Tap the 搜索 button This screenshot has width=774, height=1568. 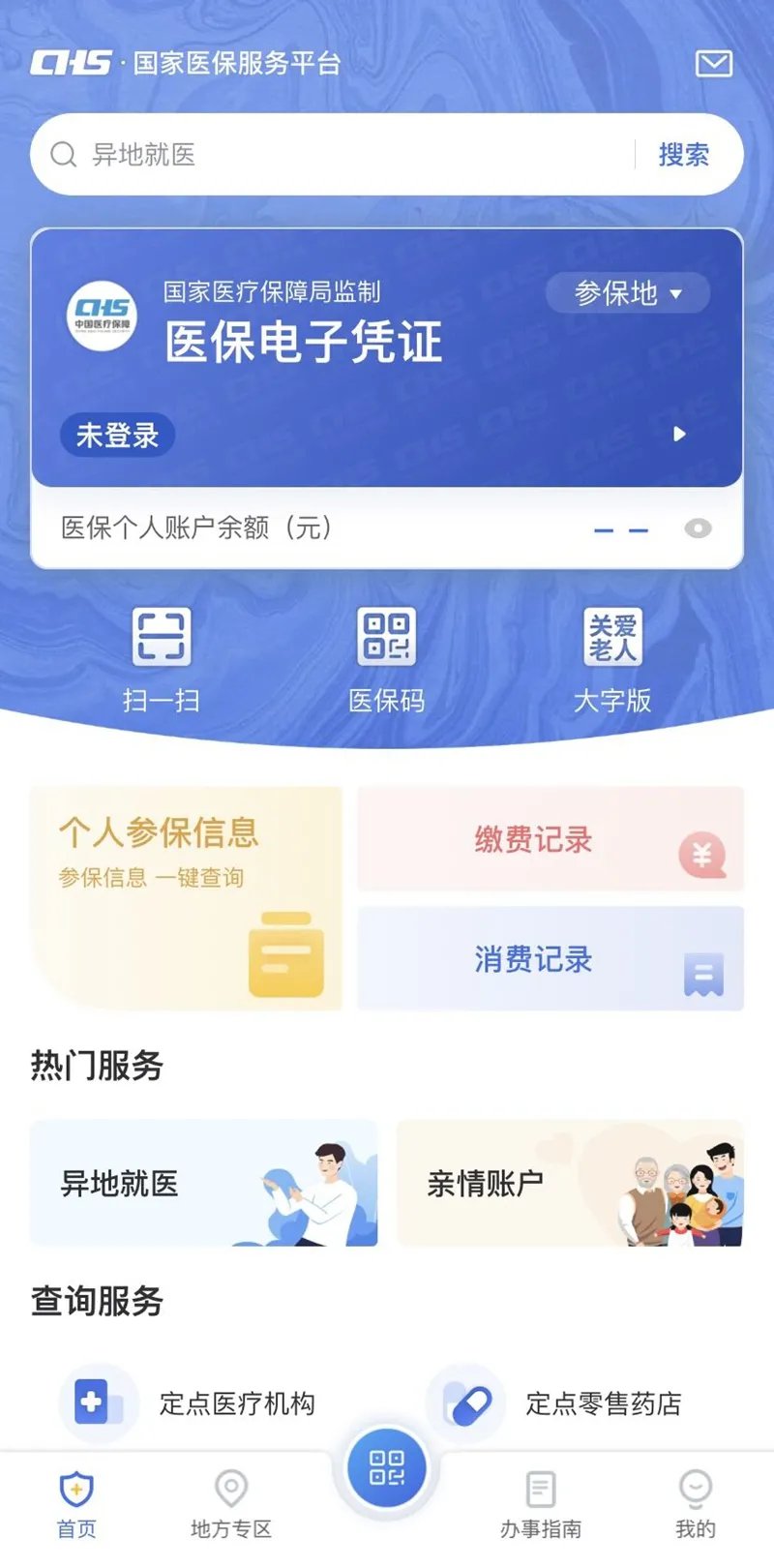(684, 155)
